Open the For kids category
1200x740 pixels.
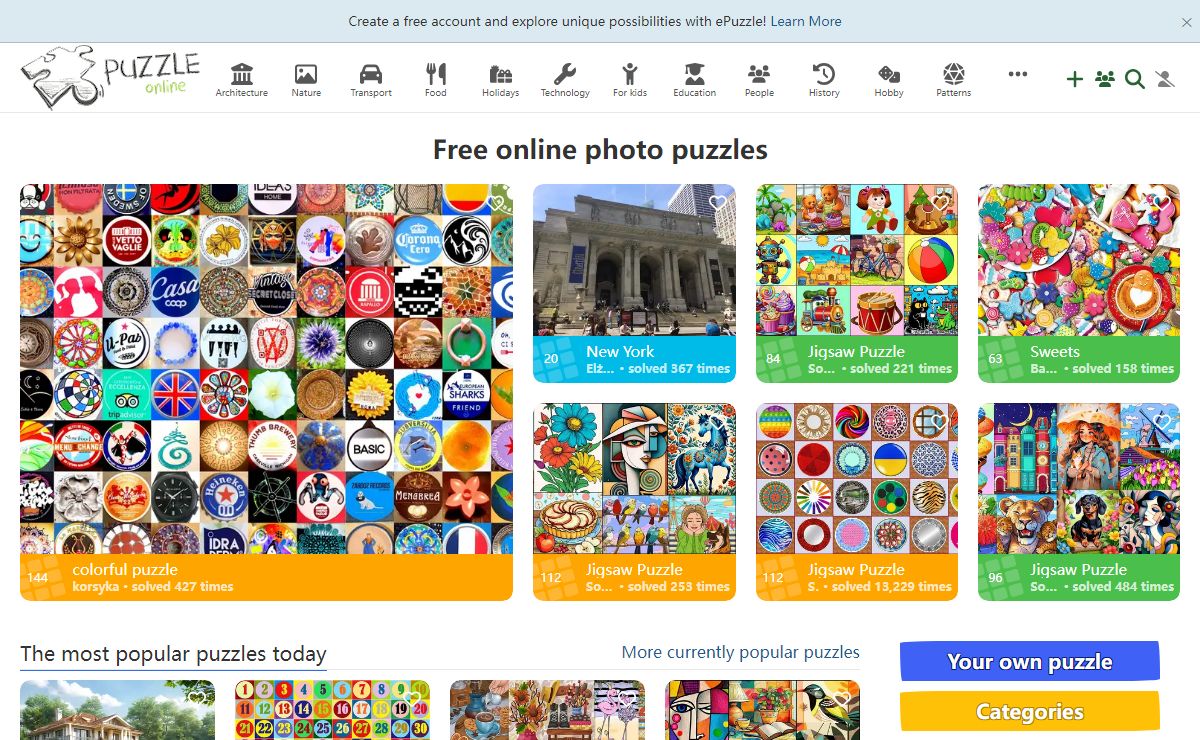coord(630,79)
